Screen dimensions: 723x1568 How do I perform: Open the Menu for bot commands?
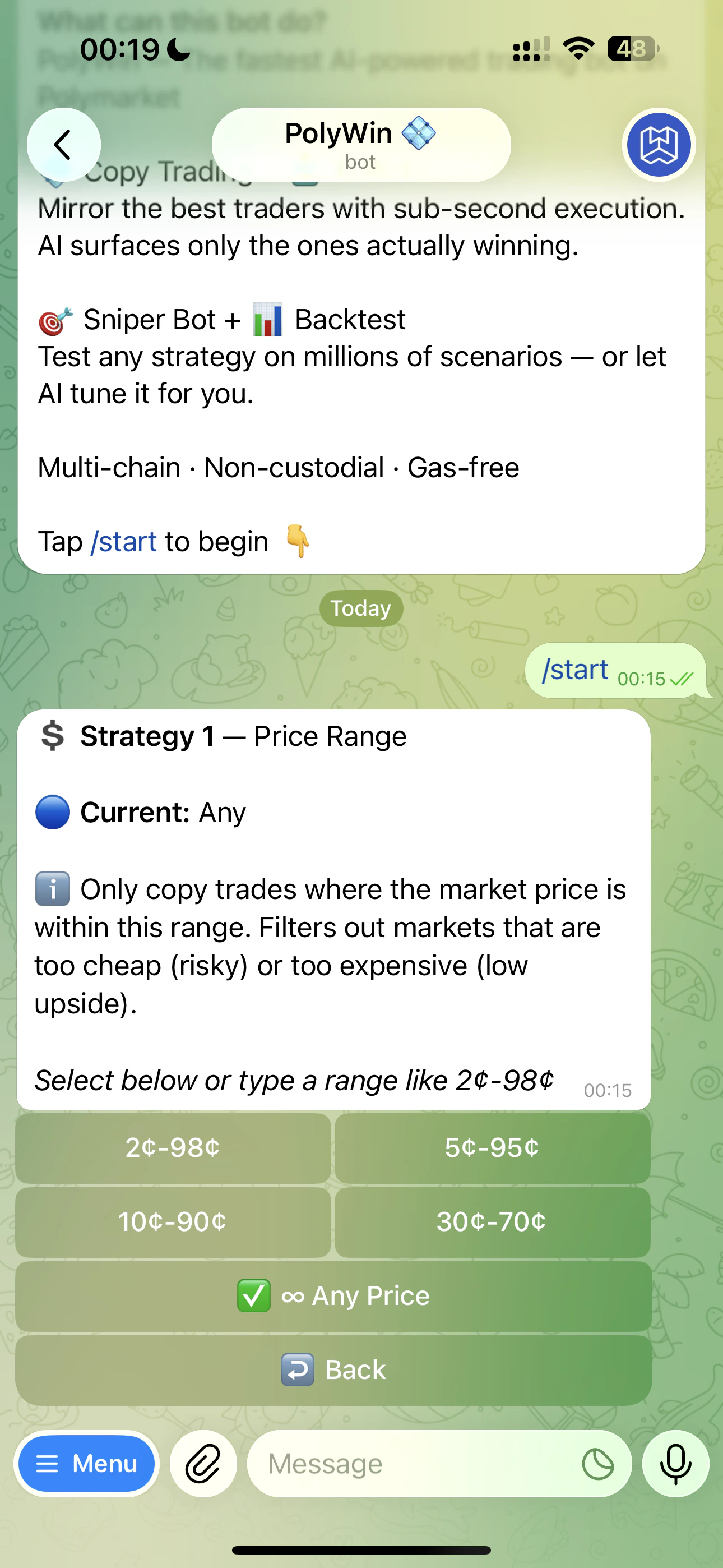tap(86, 1464)
